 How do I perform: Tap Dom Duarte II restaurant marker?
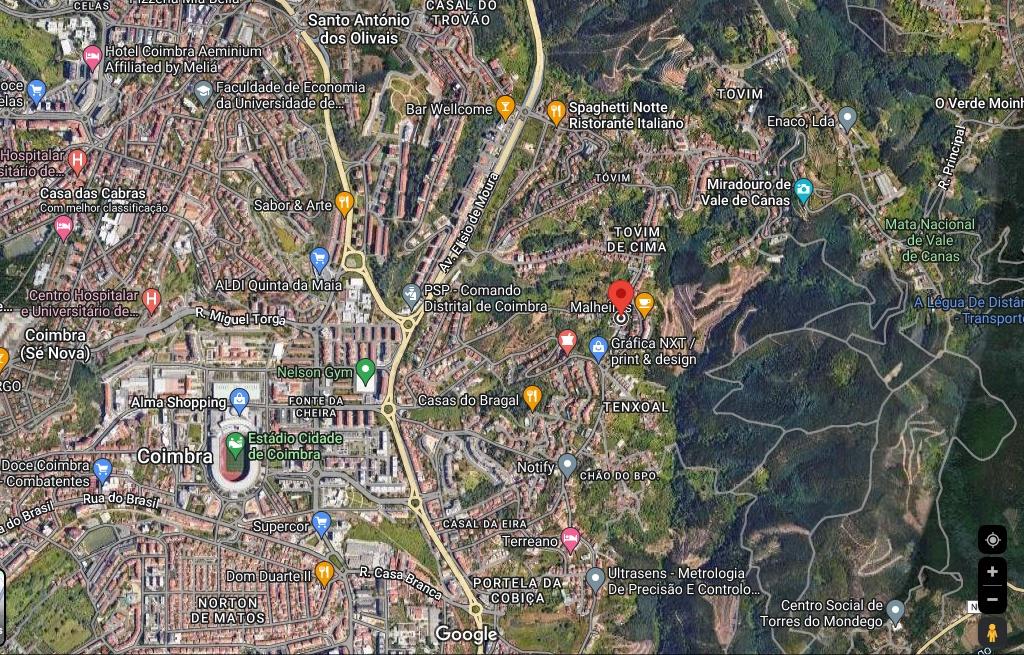324,573
